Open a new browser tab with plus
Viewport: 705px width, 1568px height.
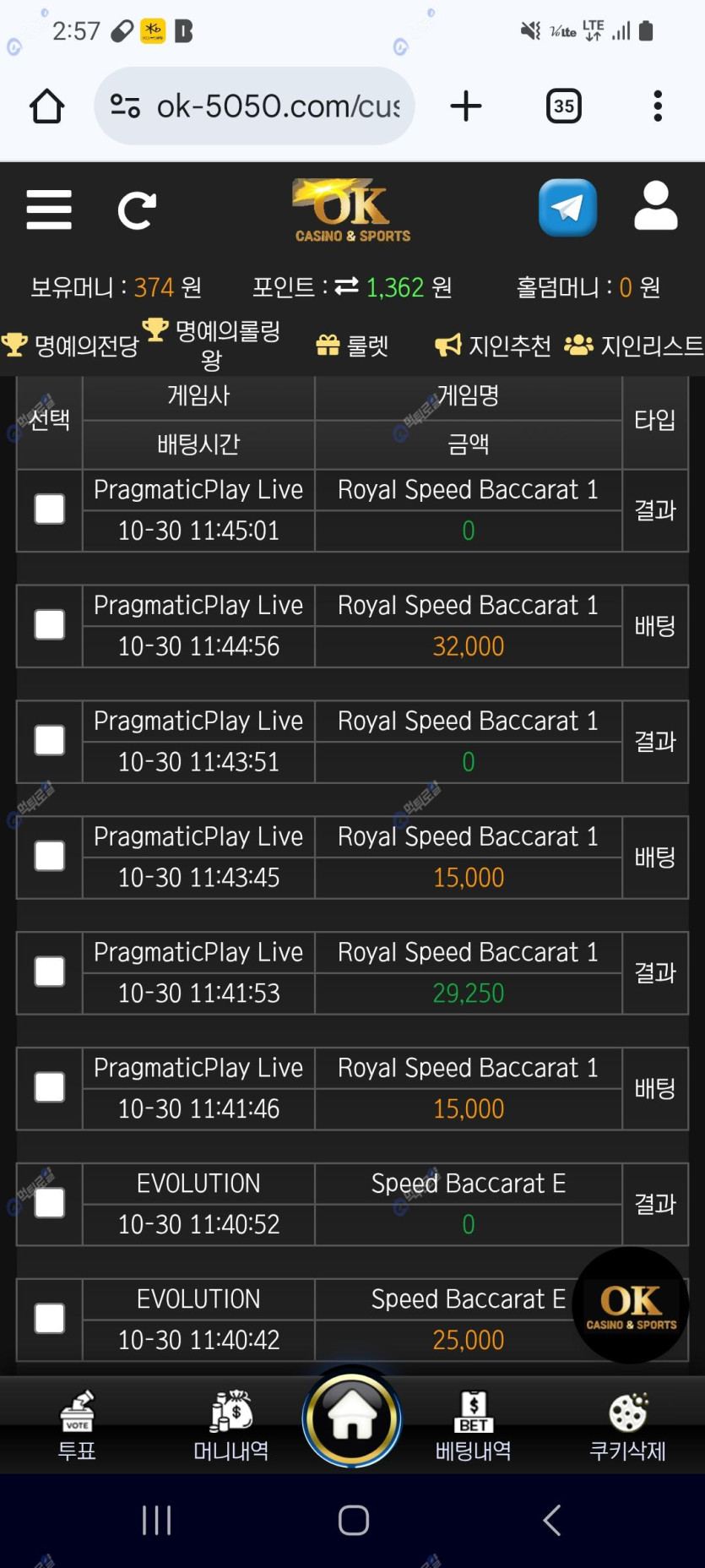465,106
